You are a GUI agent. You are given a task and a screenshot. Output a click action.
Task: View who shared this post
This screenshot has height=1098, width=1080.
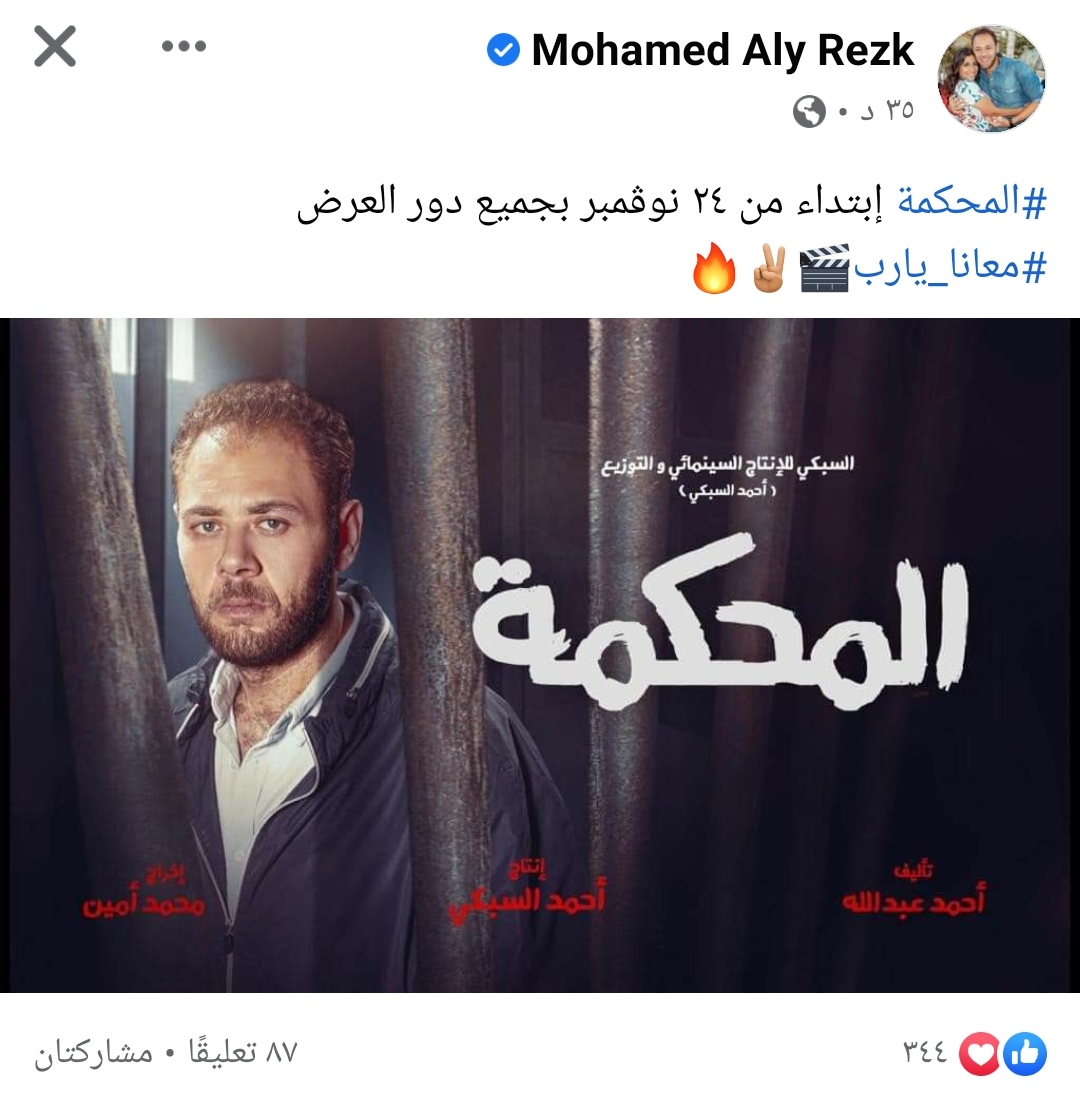pos(93,1053)
